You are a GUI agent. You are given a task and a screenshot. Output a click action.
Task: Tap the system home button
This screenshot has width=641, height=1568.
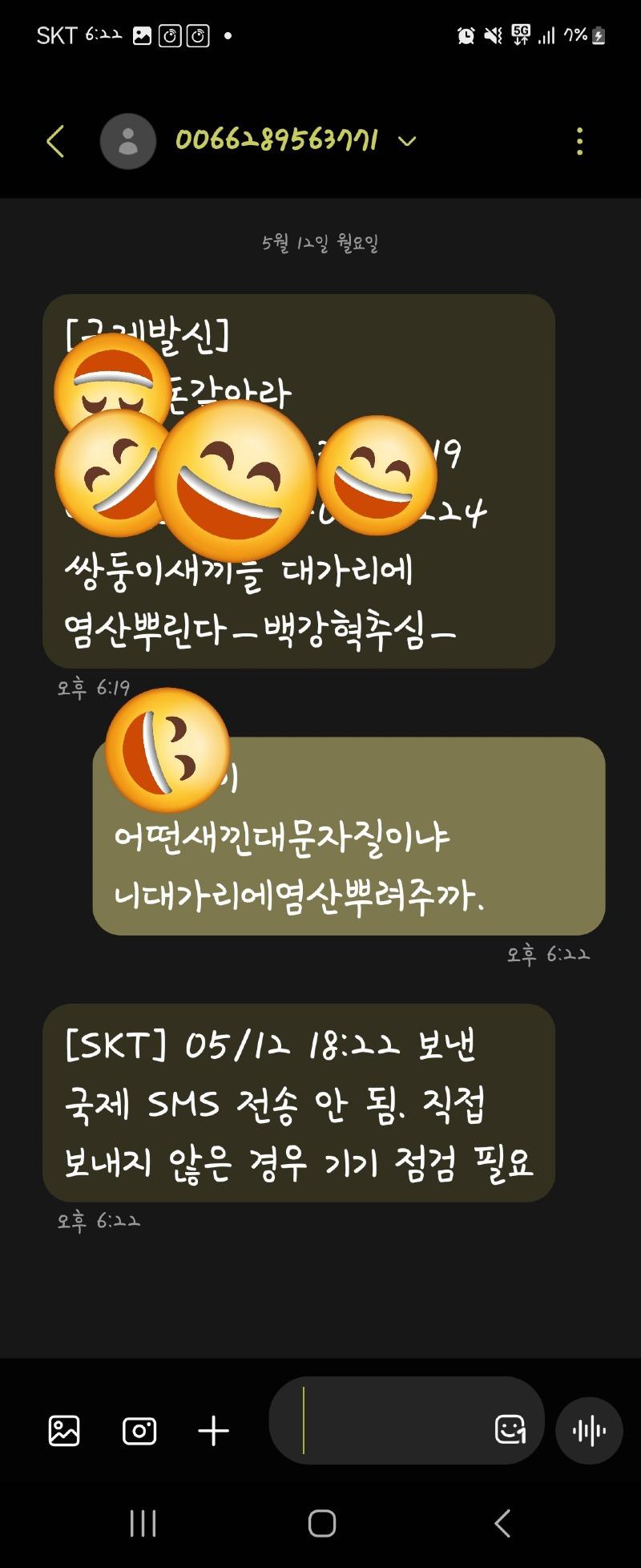click(321, 1523)
